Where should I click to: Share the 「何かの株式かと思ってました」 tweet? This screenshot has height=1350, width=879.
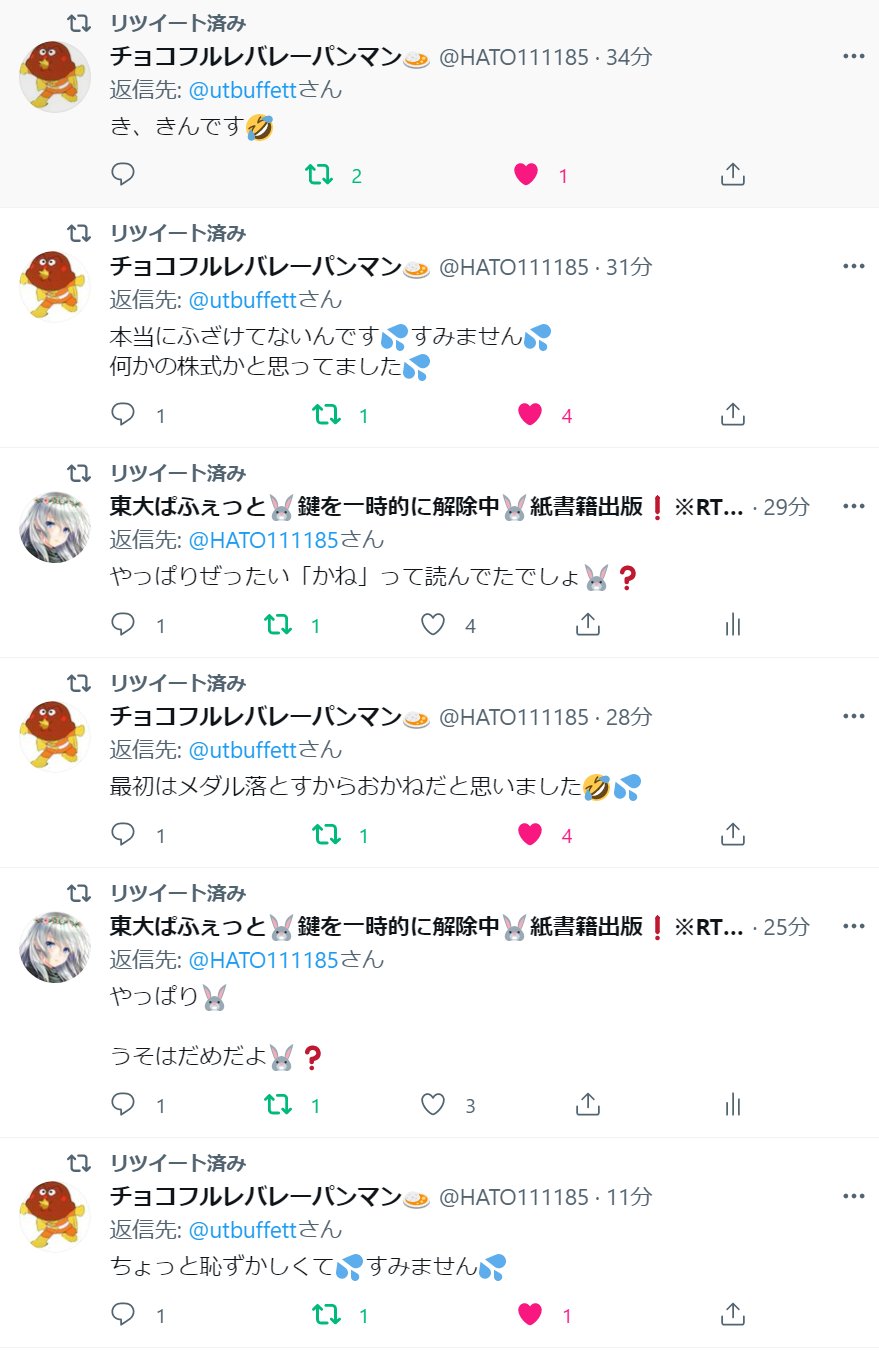[x=733, y=415]
